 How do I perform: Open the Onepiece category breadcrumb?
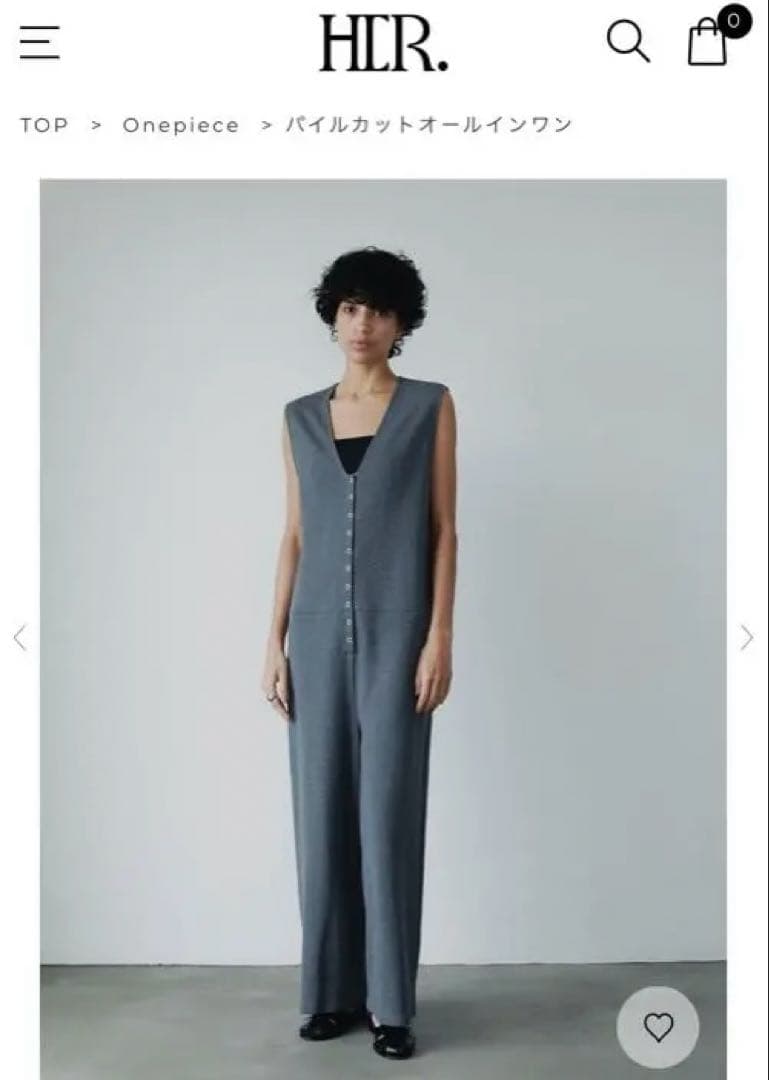pyautogui.click(x=181, y=126)
